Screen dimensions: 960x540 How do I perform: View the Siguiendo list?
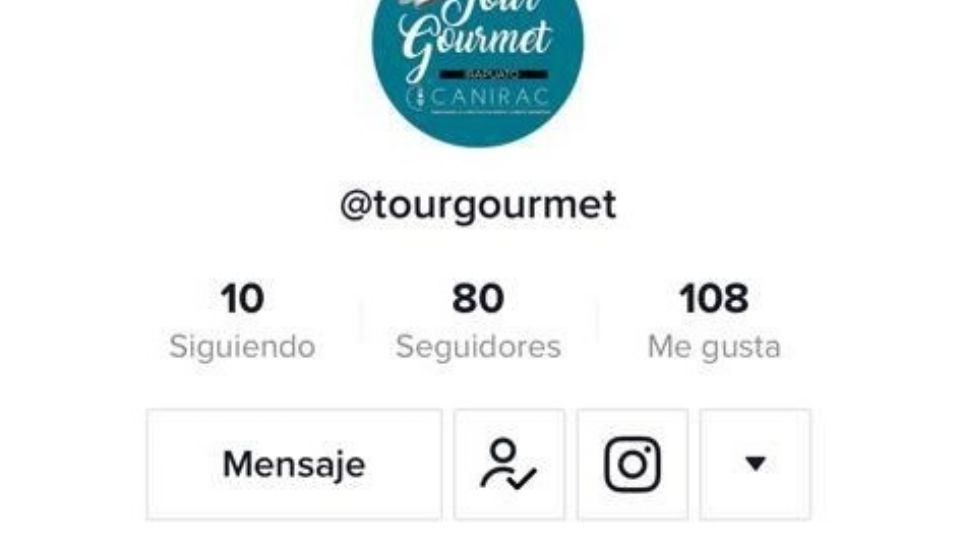242,320
